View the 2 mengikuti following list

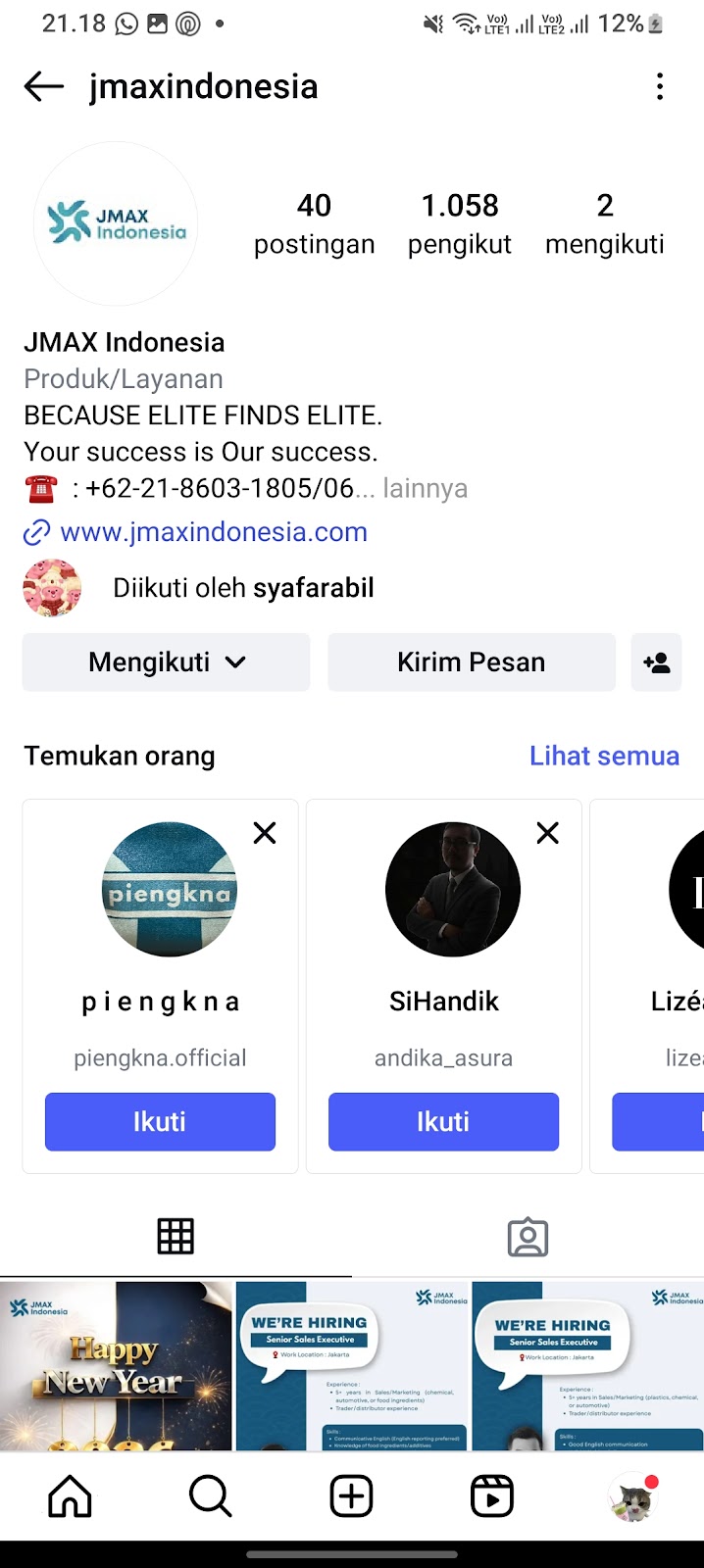pyautogui.click(x=604, y=224)
